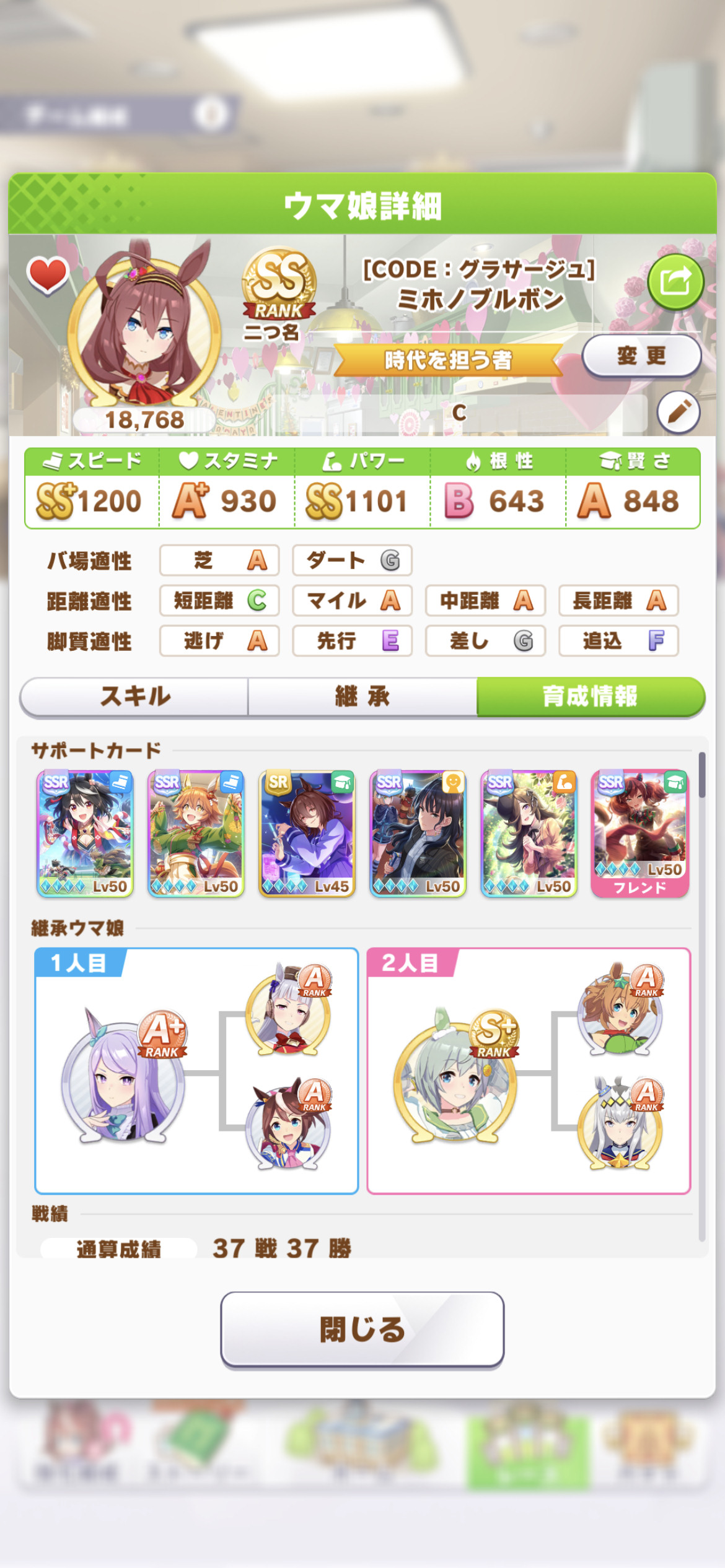The width and height of the screenshot is (725, 1568).
Task: Select the 育成情報 tab
Action: click(x=591, y=697)
